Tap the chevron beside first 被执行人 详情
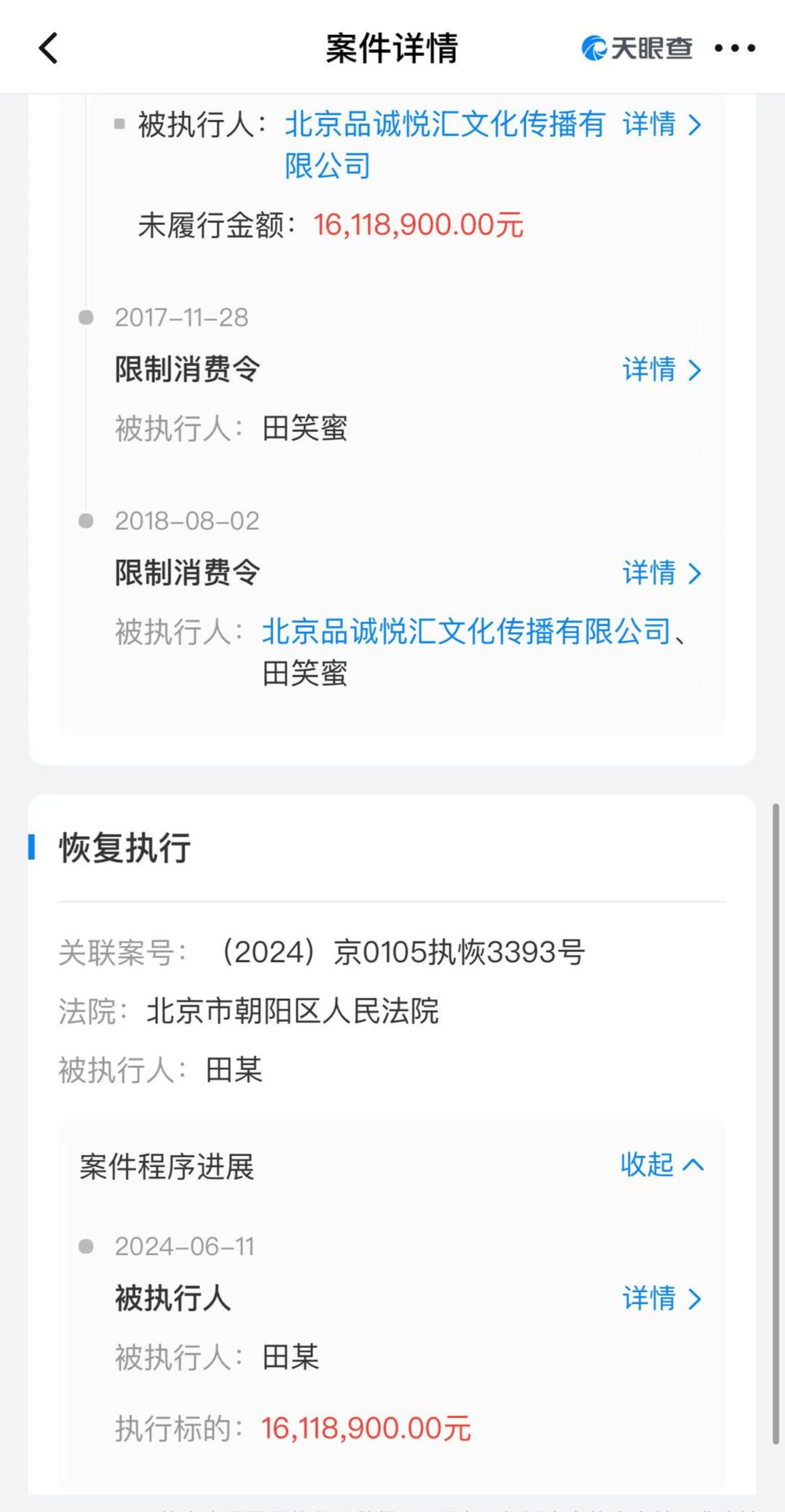 (695, 125)
